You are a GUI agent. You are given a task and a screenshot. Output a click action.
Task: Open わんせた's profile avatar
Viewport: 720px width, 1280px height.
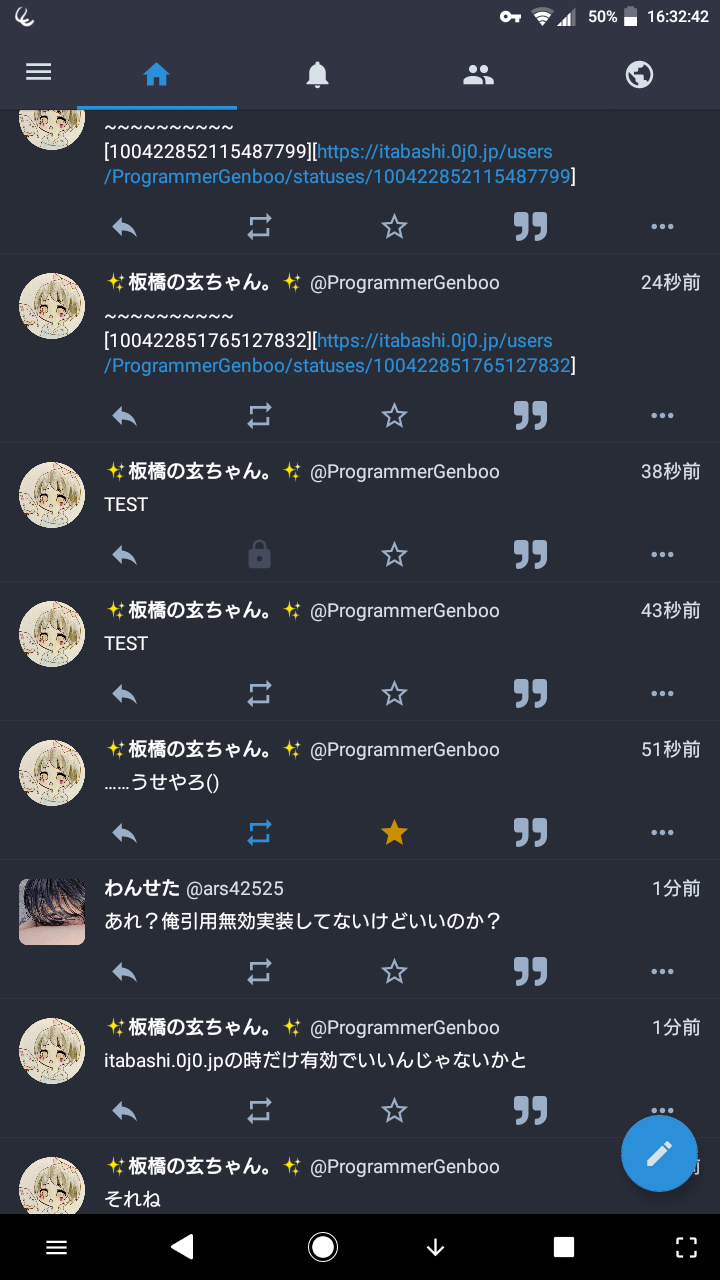click(52, 911)
